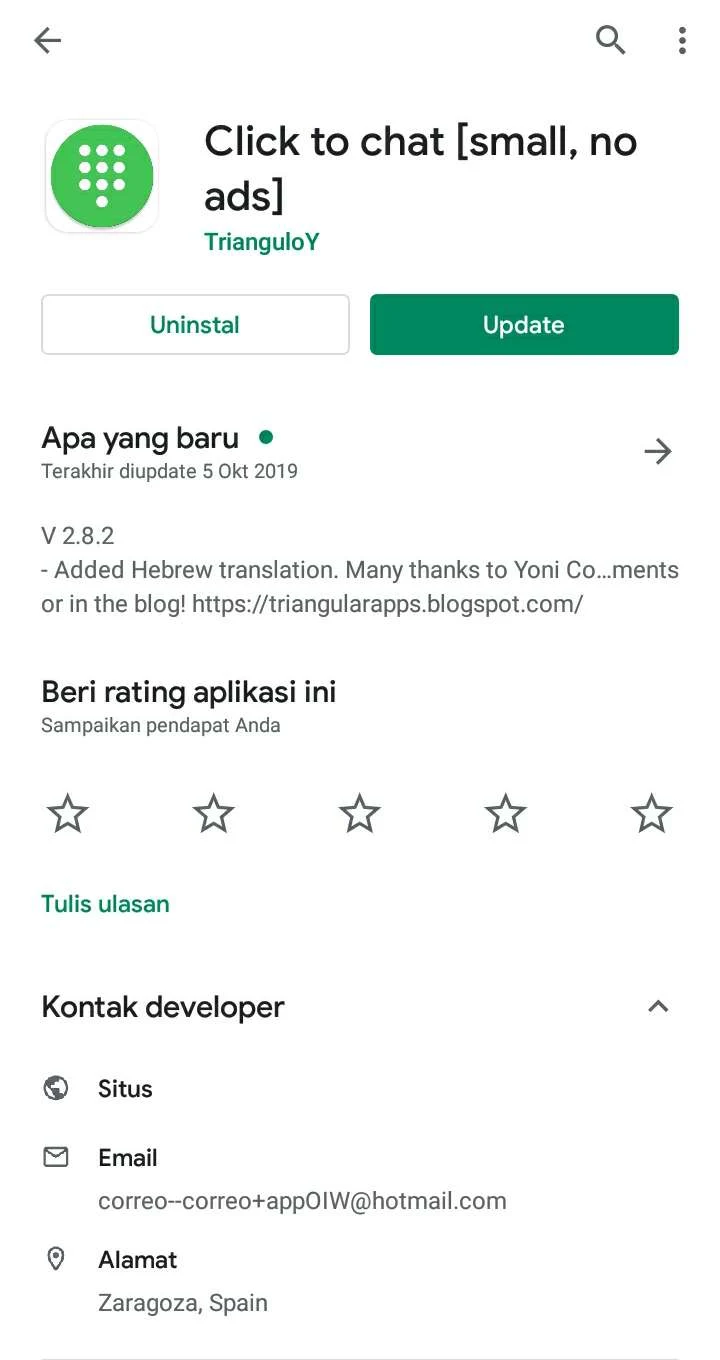Open the Alamat Zaragoza, Spain row

click(360, 1281)
